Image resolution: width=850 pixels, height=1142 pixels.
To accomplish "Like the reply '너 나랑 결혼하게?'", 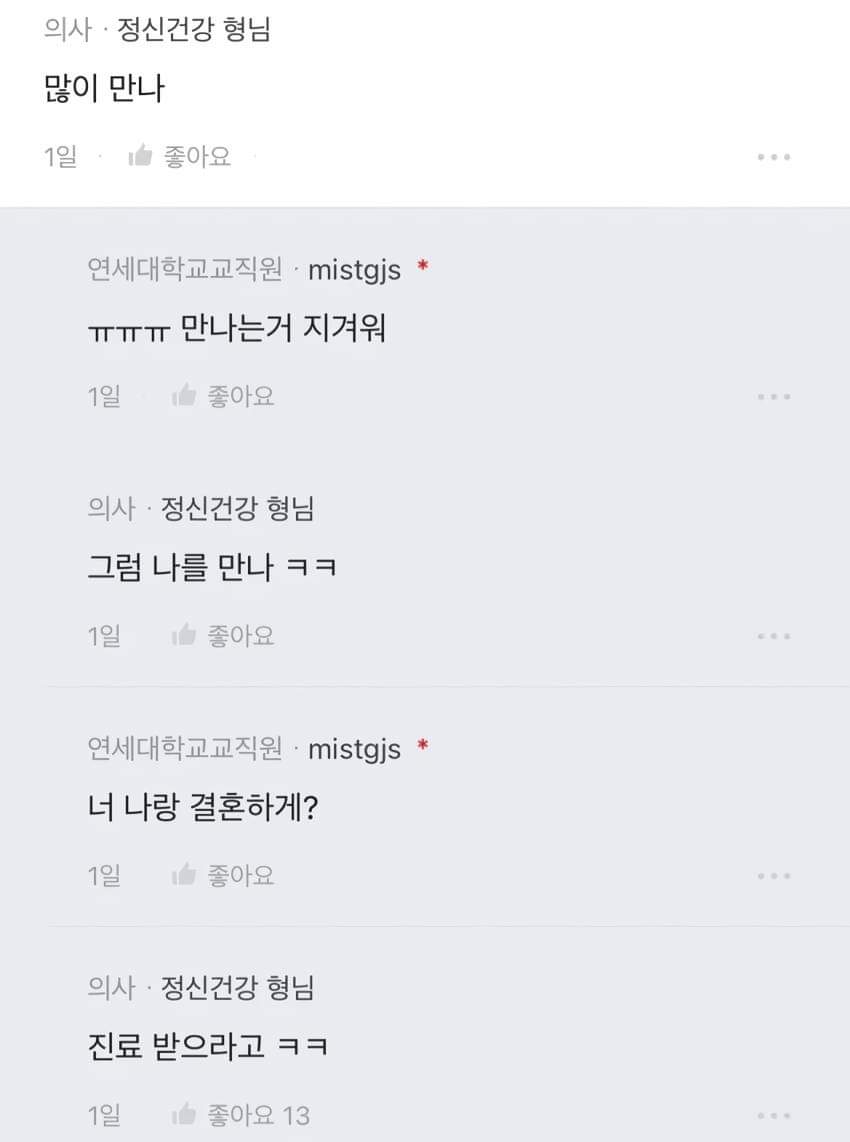I will coord(223,876).
